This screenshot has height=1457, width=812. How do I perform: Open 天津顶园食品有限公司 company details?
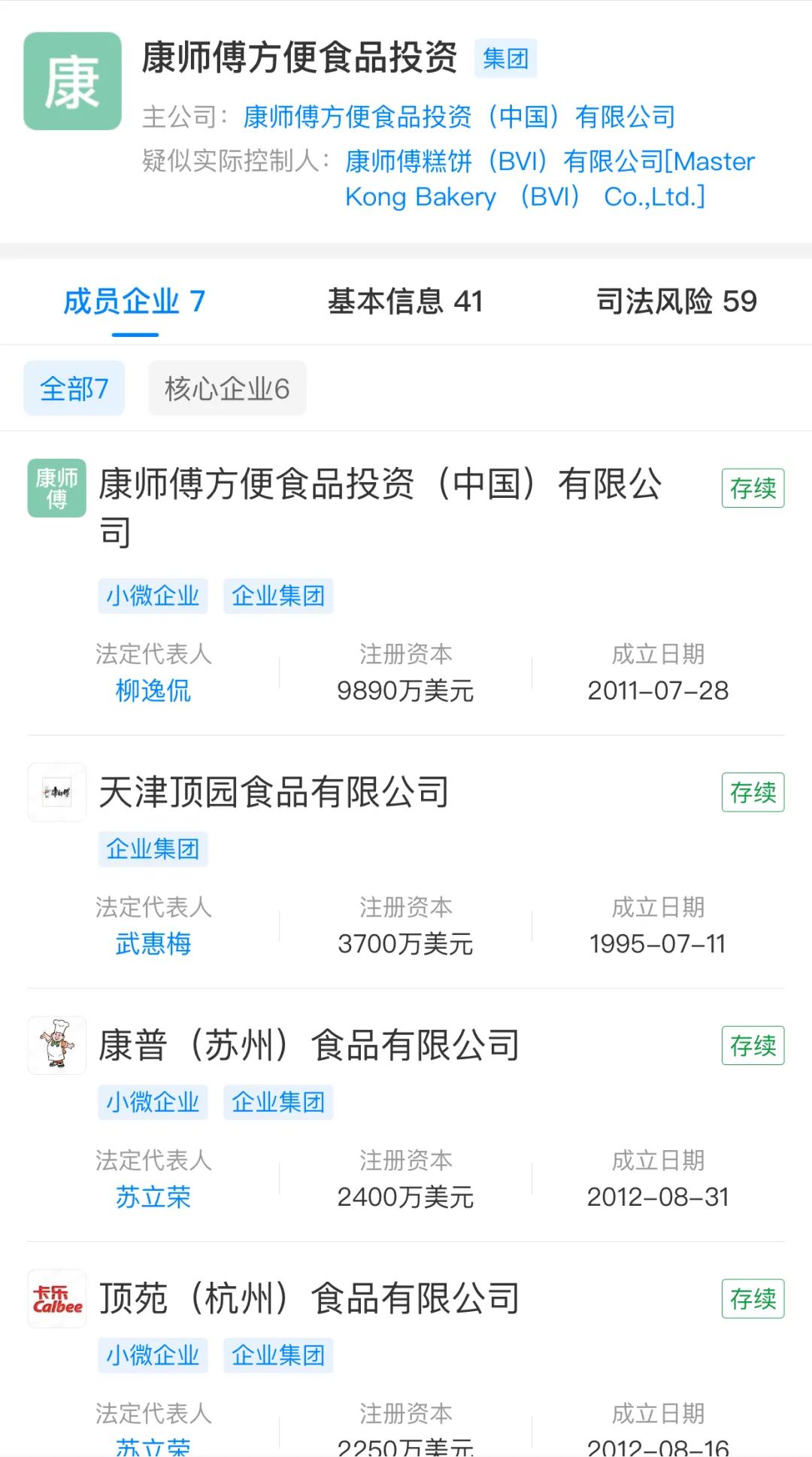pyautogui.click(x=274, y=792)
